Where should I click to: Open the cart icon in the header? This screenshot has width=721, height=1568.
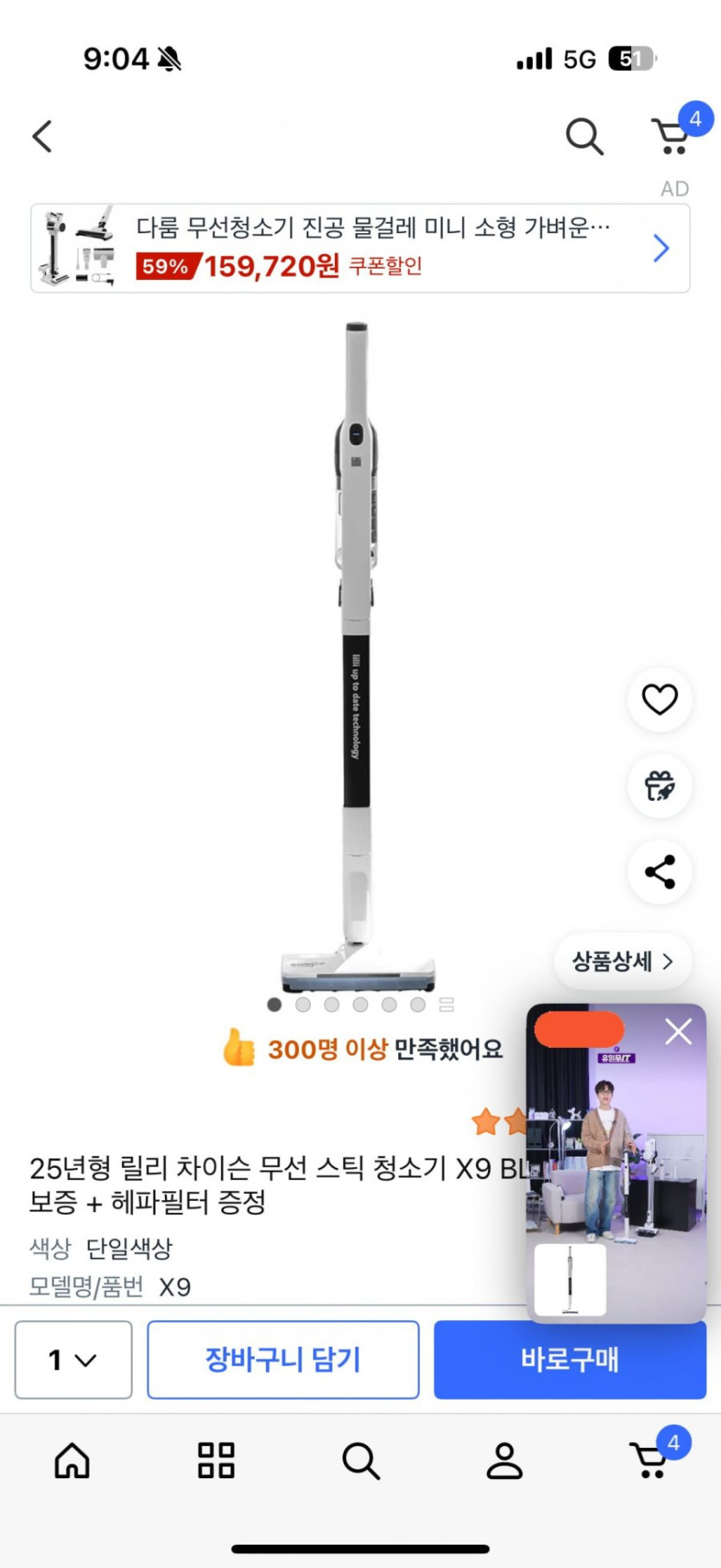click(671, 136)
